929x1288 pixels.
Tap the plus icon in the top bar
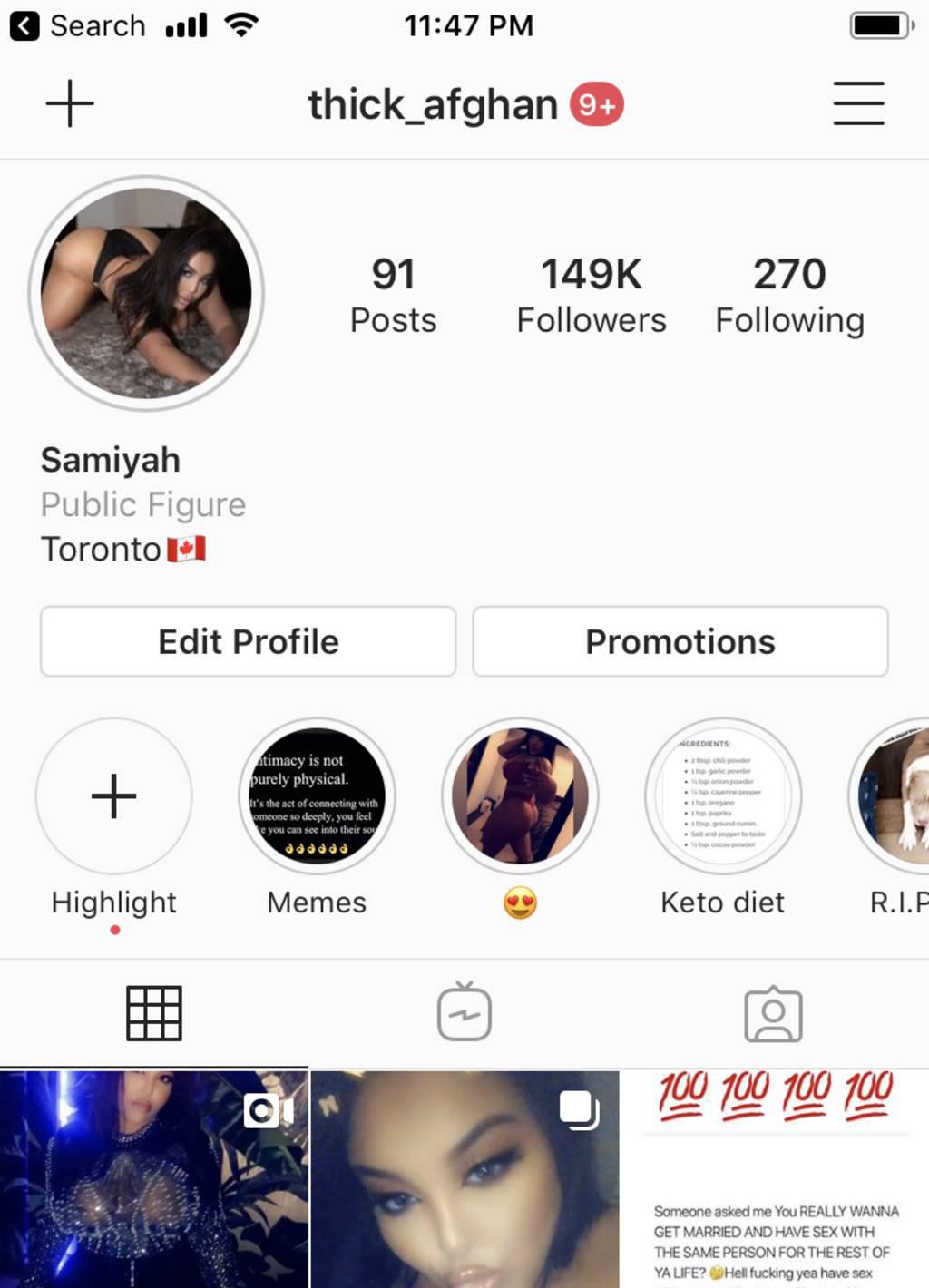pyautogui.click(x=70, y=103)
